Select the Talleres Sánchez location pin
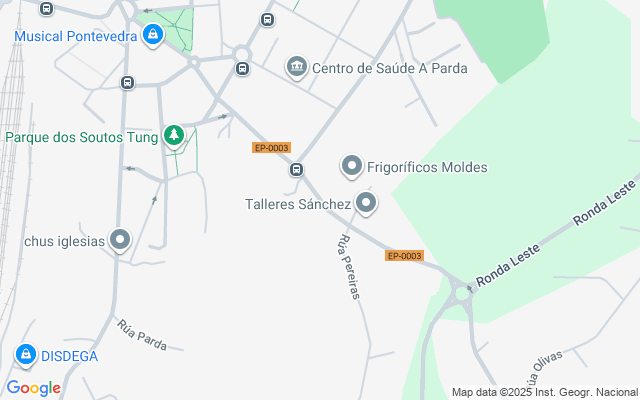Viewport: 640px width, 400px height. tap(366, 203)
